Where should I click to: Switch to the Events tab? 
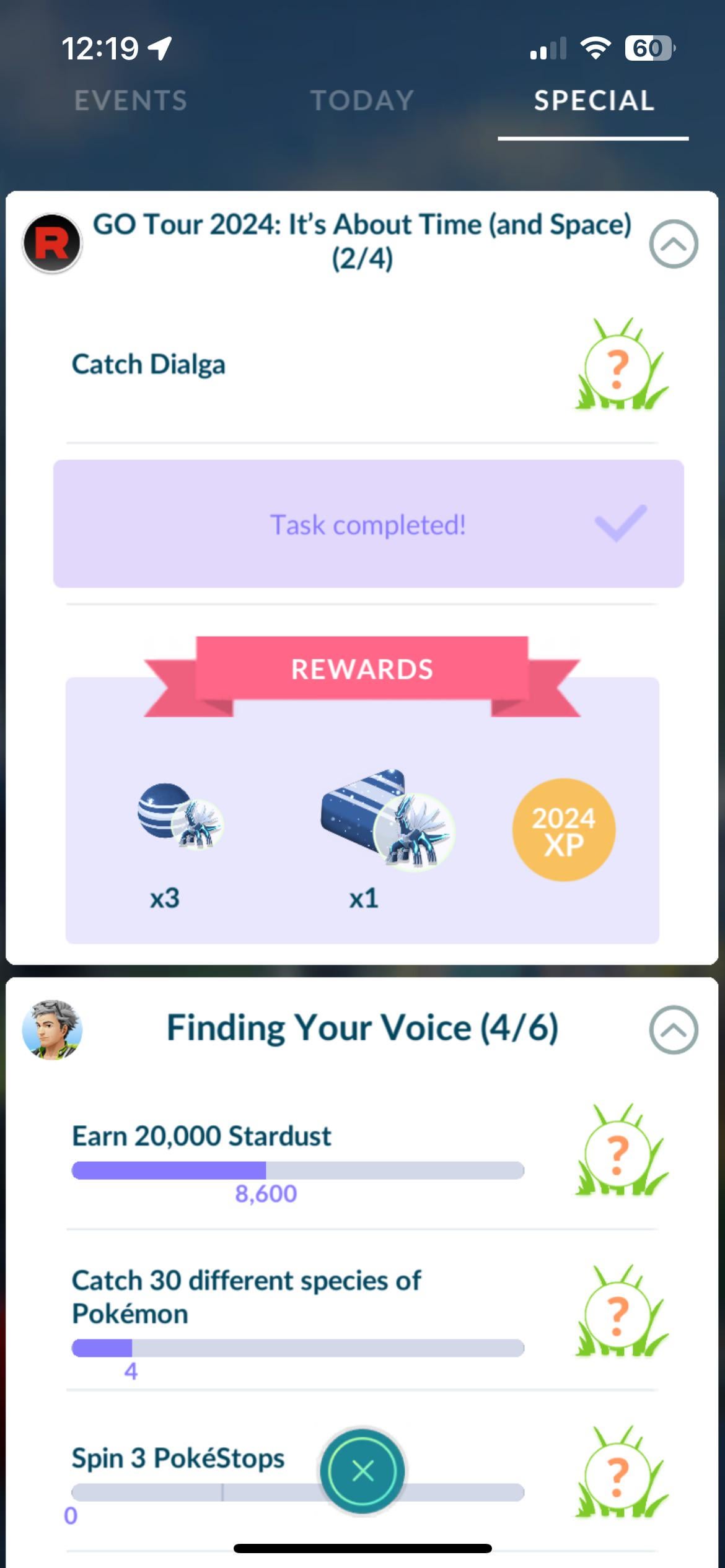131,100
